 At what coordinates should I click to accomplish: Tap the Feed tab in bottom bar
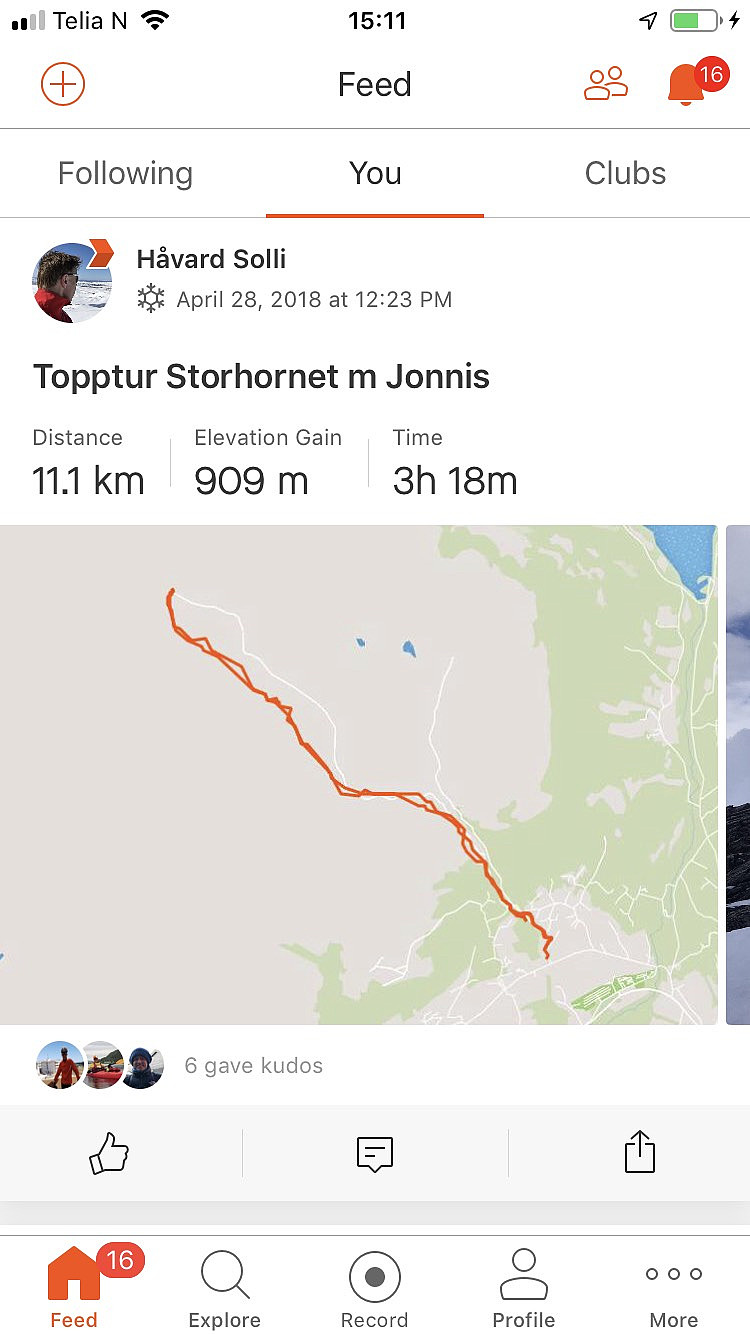coord(75,1290)
